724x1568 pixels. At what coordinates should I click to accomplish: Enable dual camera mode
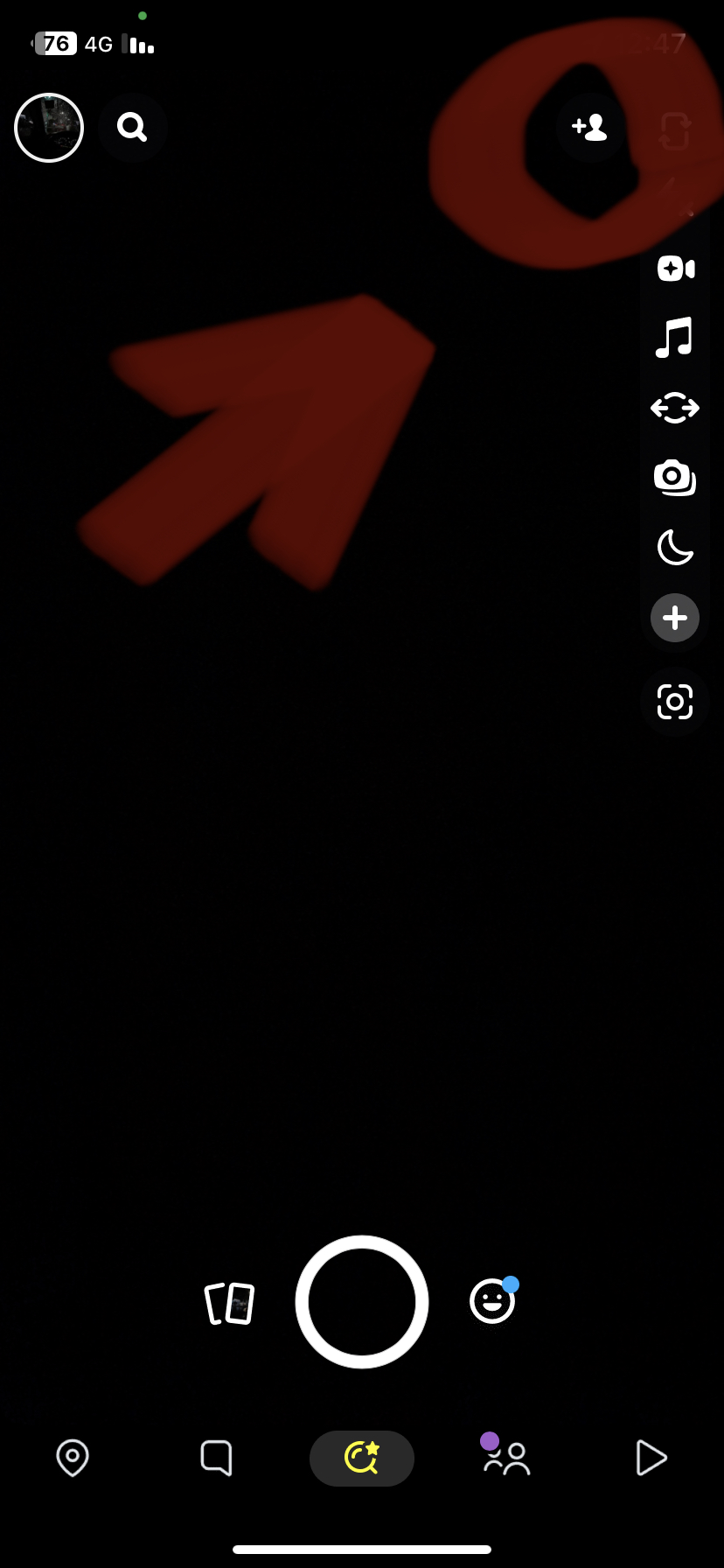(x=674, y=408)
